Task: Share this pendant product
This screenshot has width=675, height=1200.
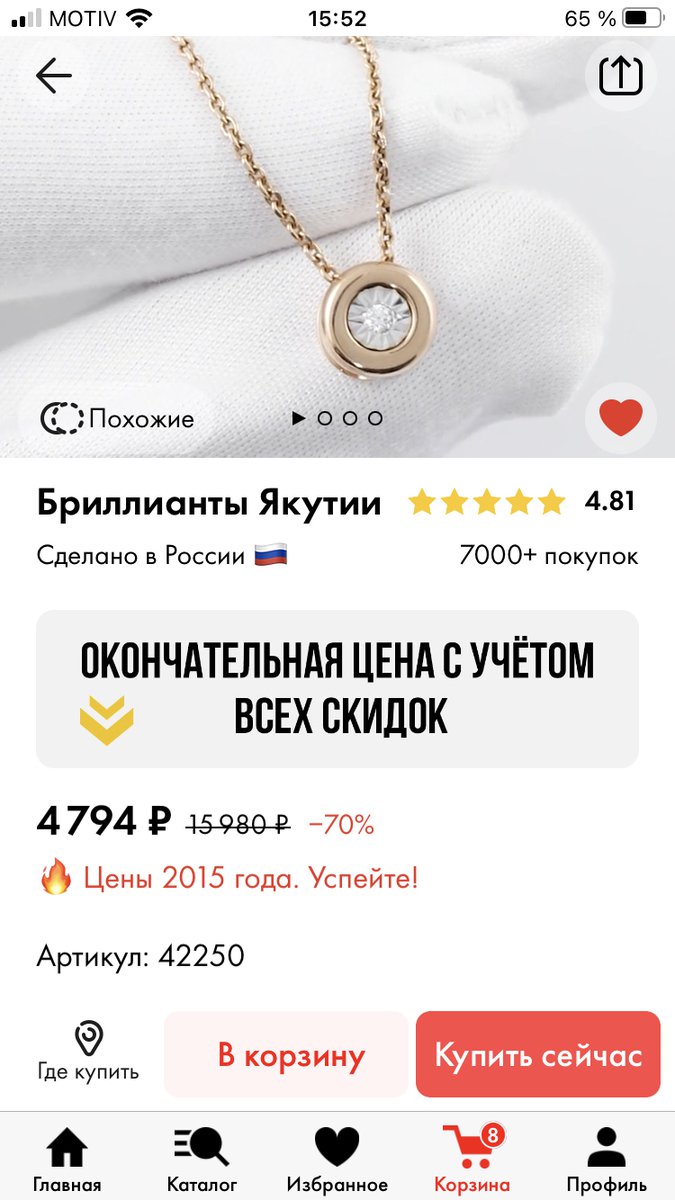Action: pyautogui.click(x=620, y=76)
